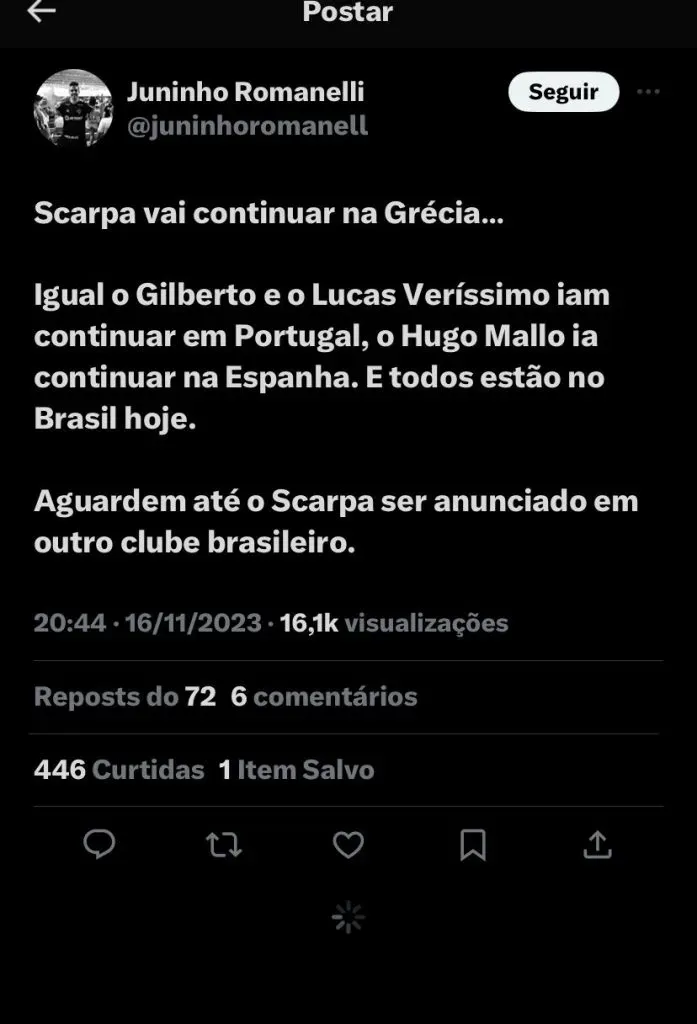View the 6 comentários
Screen dimensions: 697x1024
click(324, 697)
